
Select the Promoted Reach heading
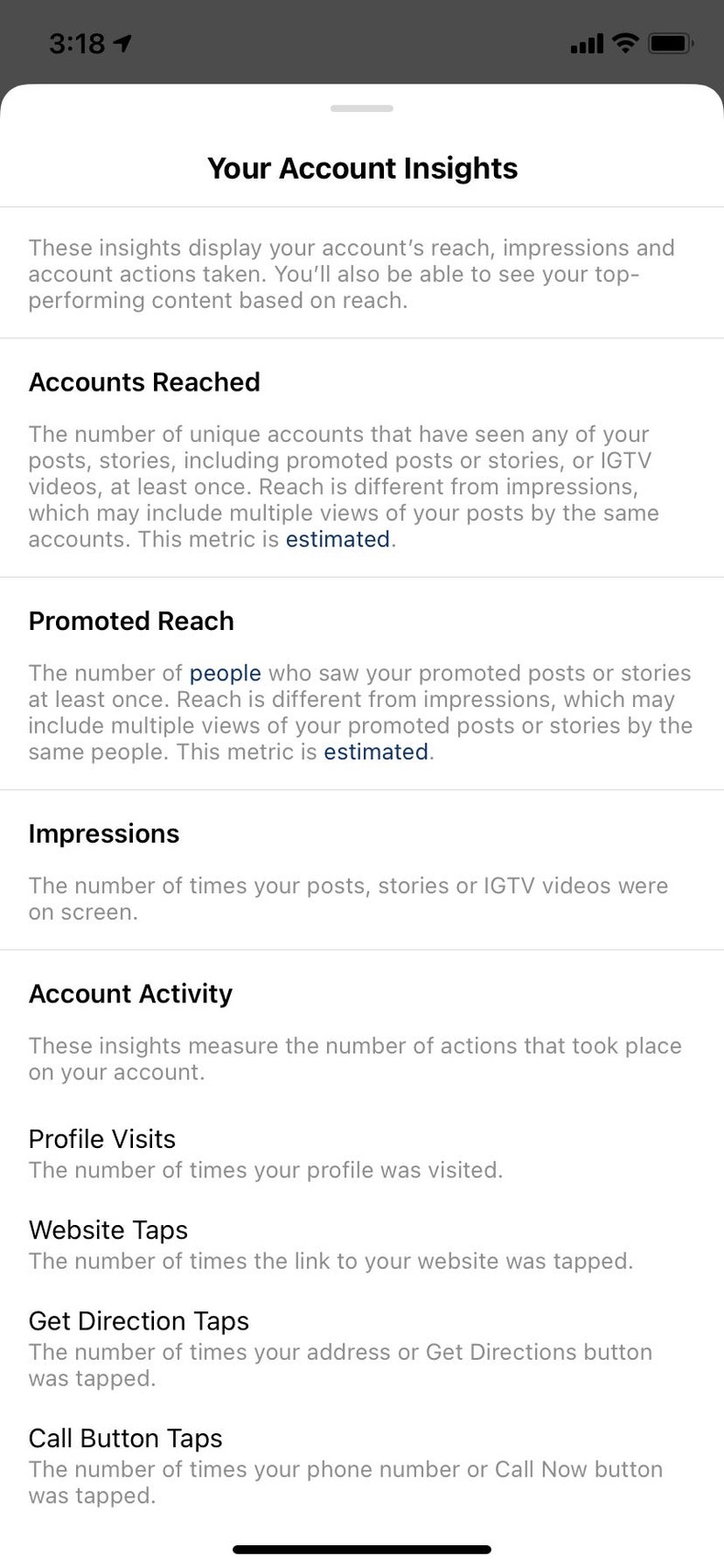click(x=131, y=621)
